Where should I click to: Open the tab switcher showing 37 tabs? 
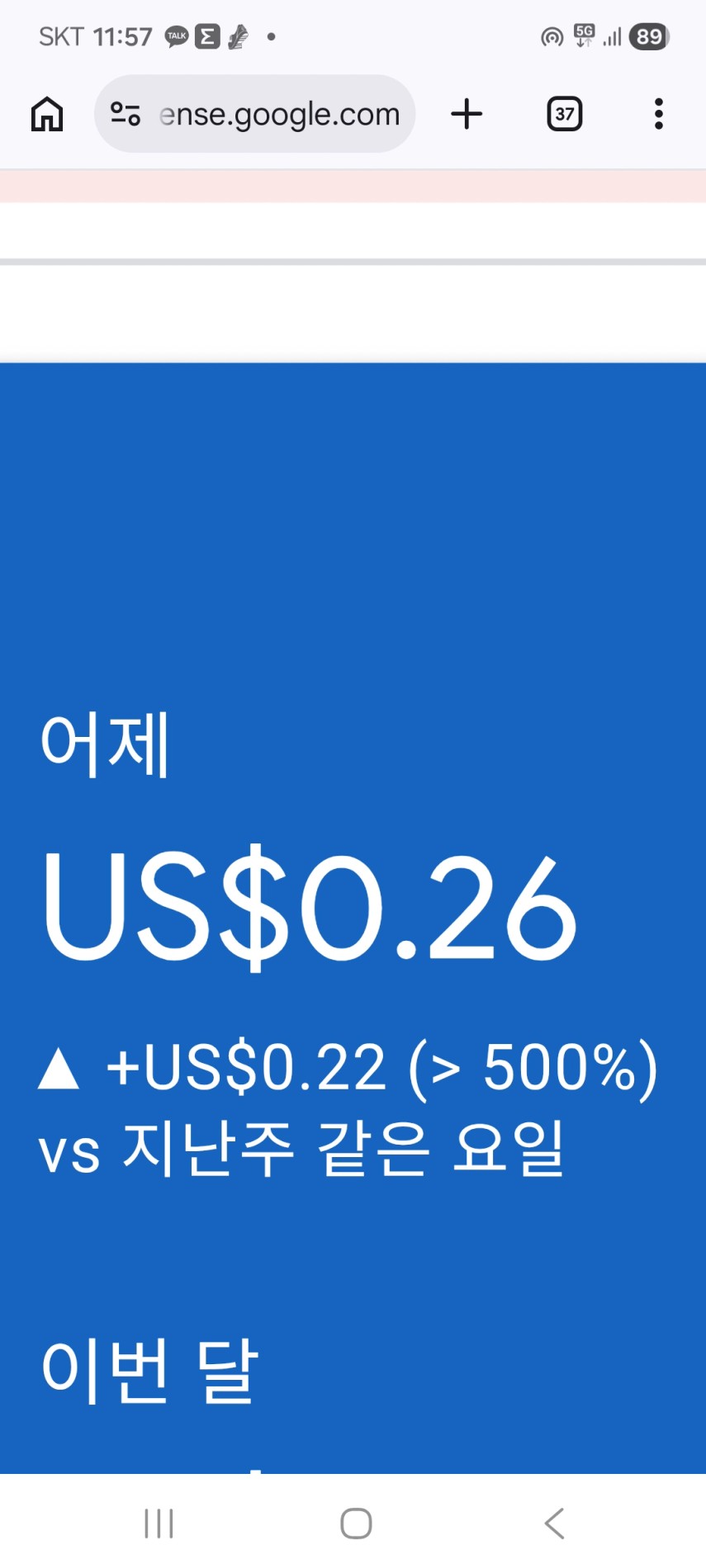tap(565, 114)
